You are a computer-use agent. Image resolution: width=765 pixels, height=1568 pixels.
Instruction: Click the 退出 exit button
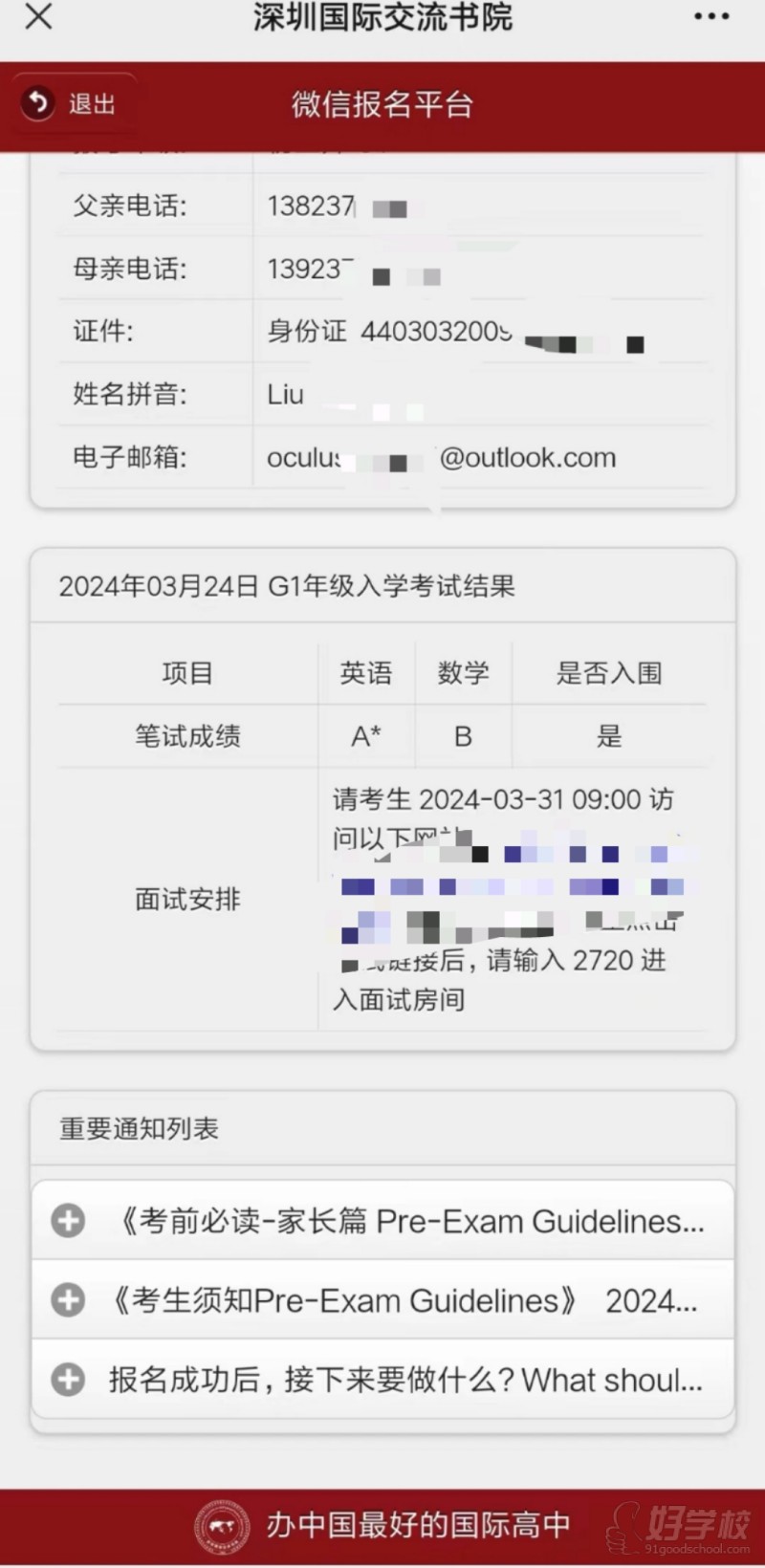point(74,104)
